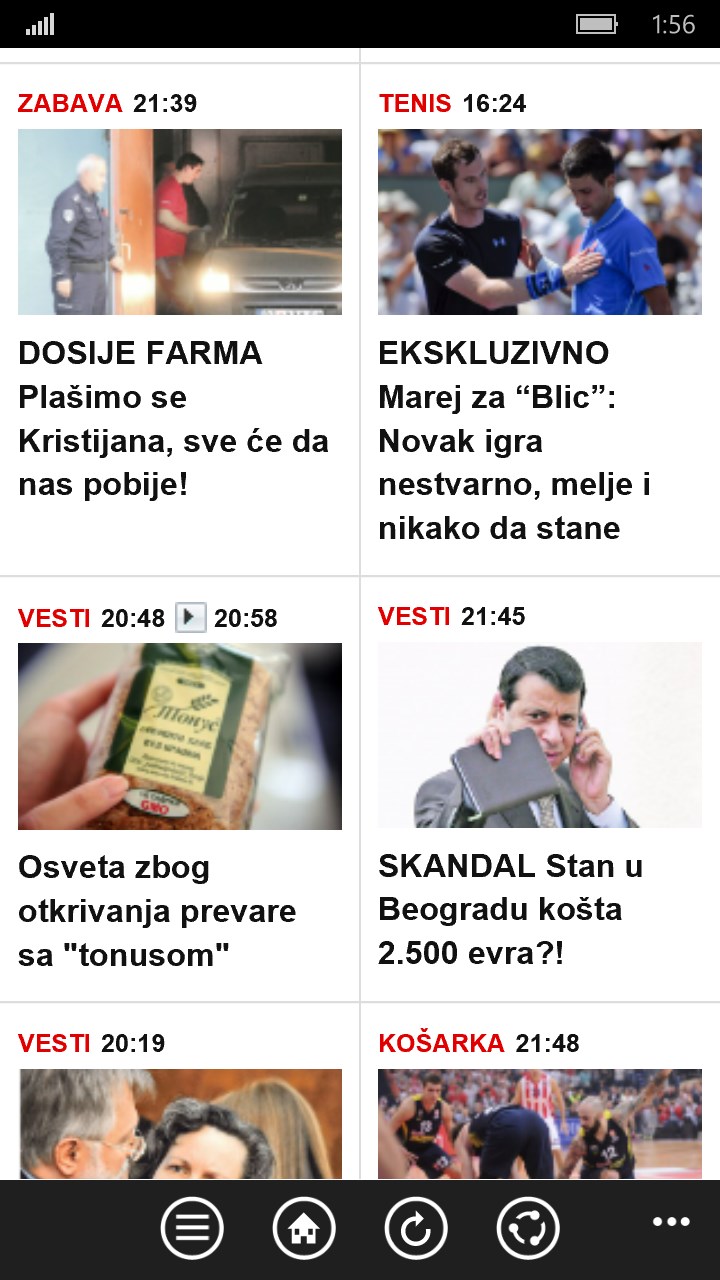Open the KOŠARKA 21:48 article
Screen dimensions: 720x1280
pyautogui.click(x=539, y=1120)
